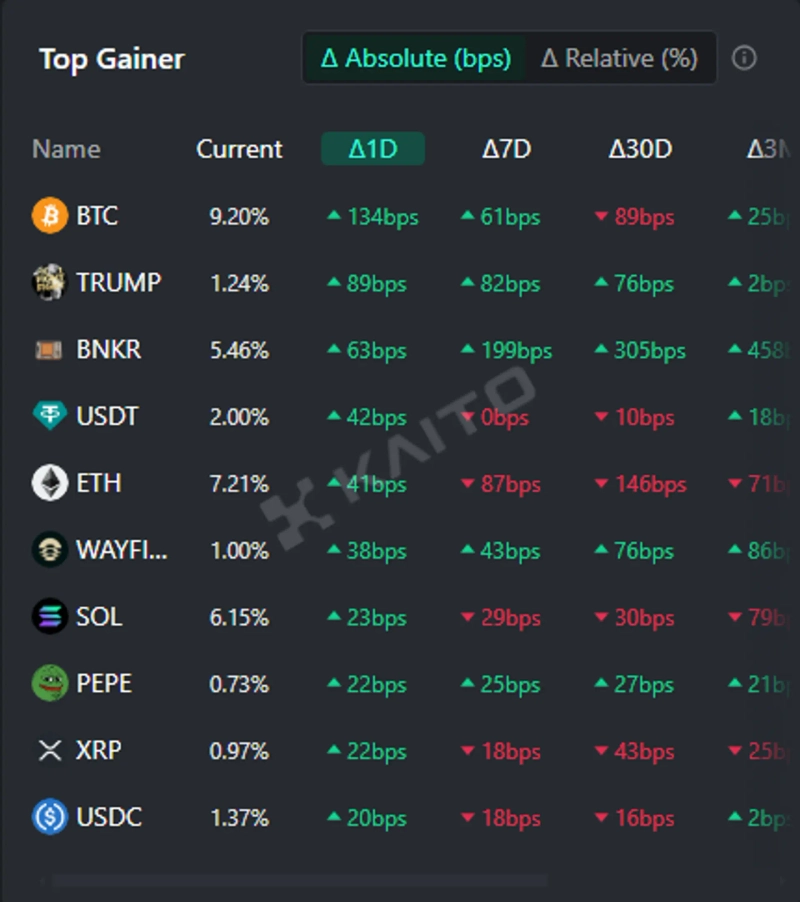Select the USDT row
Screen dimensions: 800x902
coord(107,417)
